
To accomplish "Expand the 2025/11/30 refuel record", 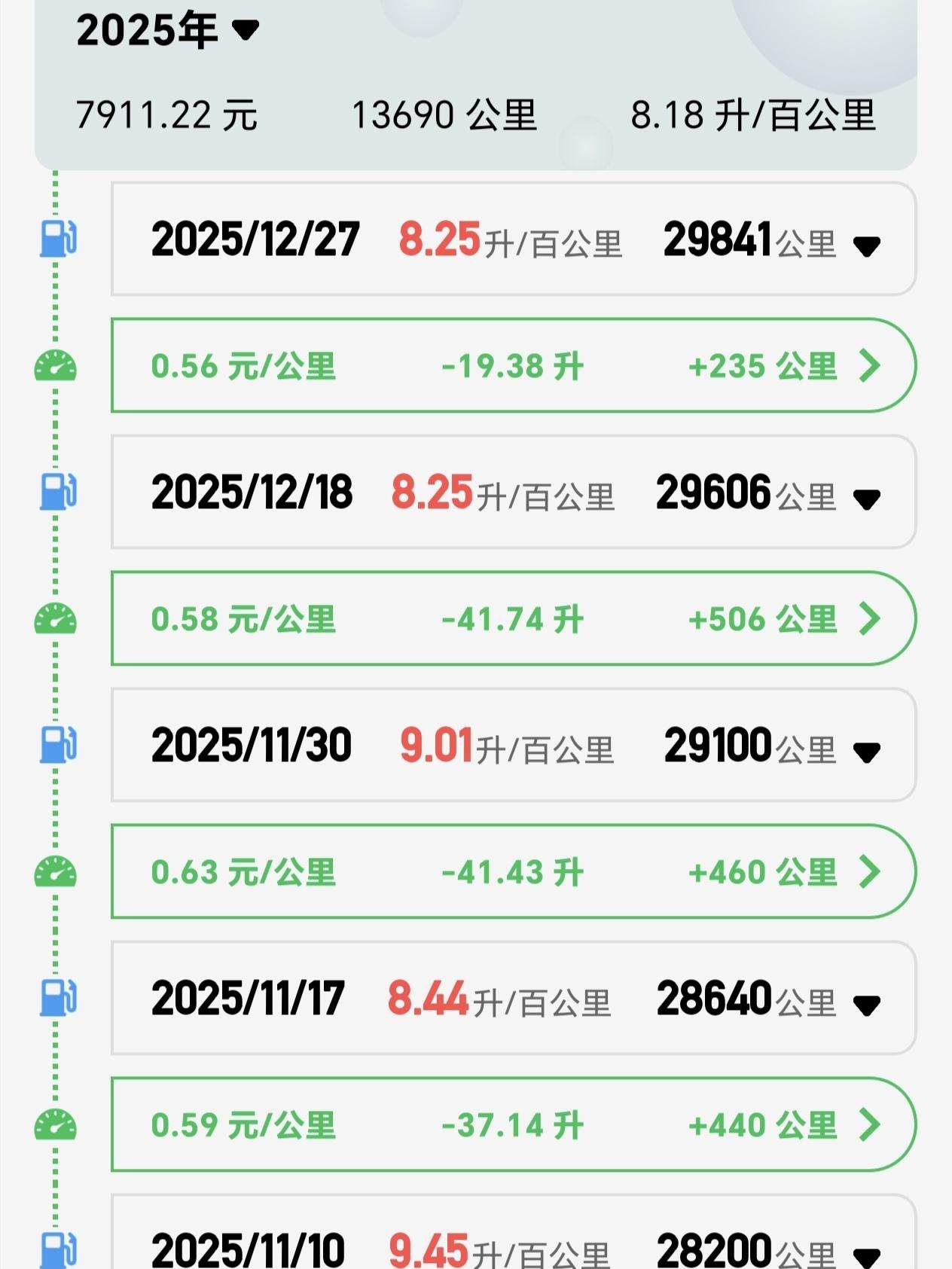I will click(x=866, y=752).
